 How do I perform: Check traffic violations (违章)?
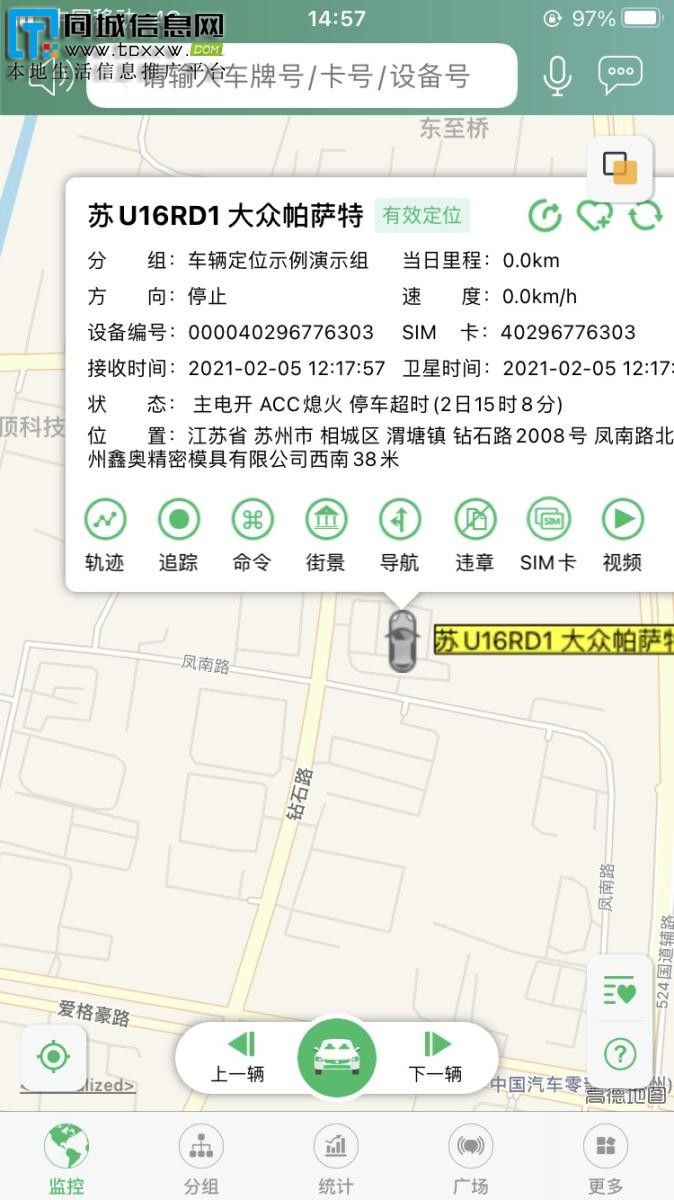pos(474,536)
